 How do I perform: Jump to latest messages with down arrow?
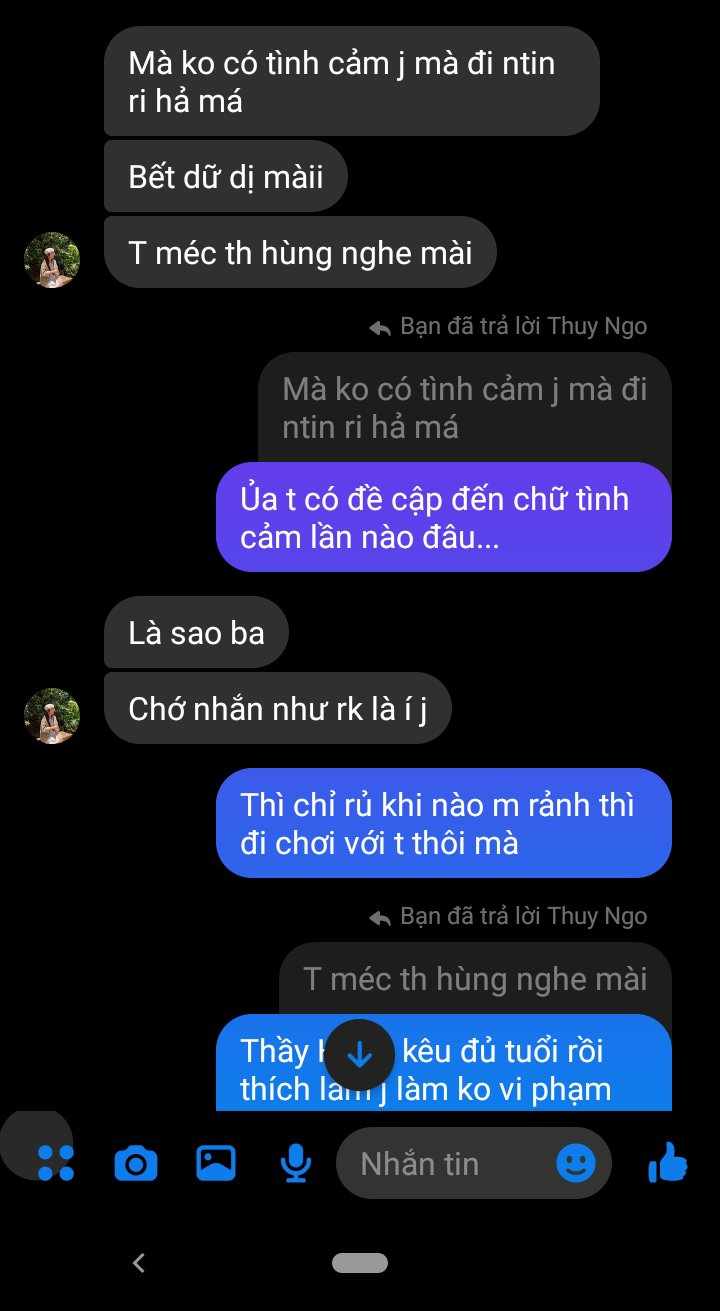[x=359, y=1055]
